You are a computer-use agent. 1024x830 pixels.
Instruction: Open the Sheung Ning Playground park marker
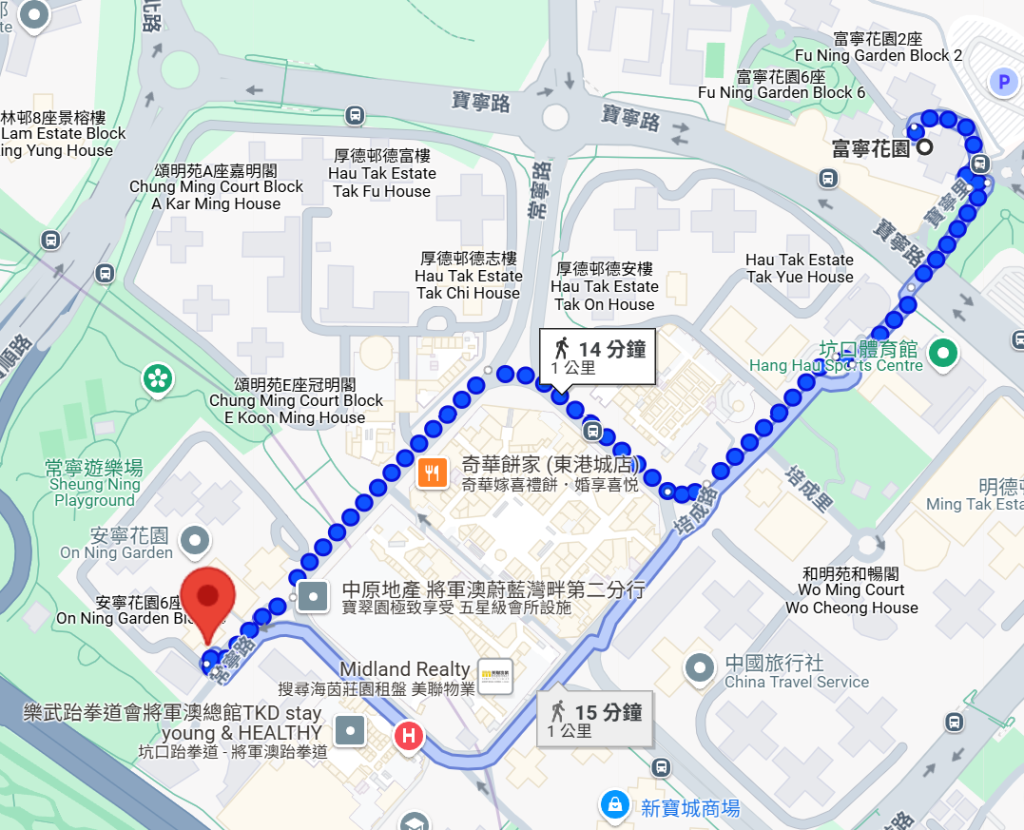[x=156, y=378]
